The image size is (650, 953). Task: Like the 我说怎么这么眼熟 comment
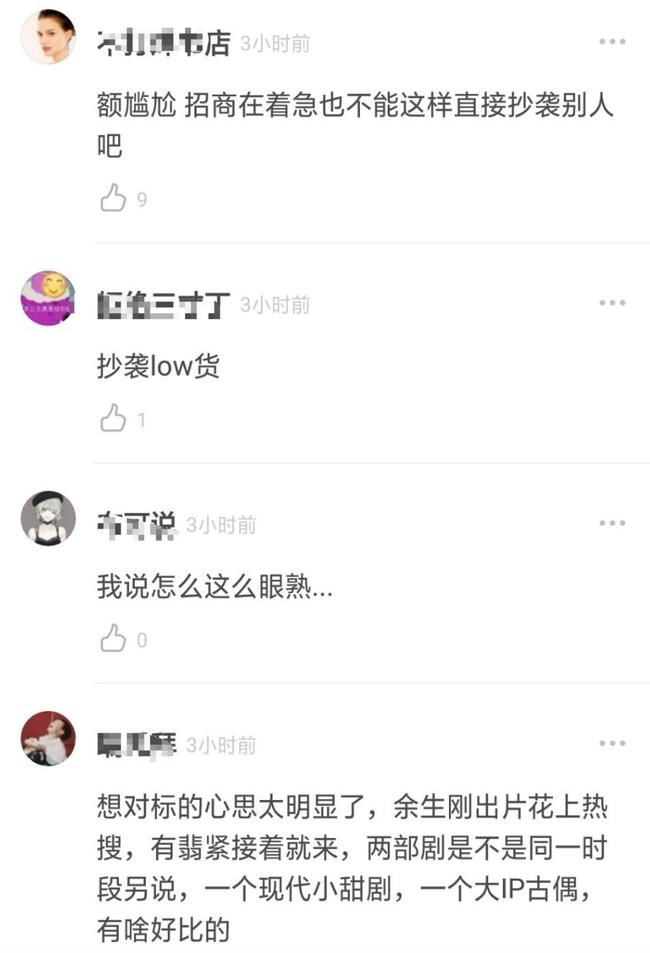[x=113, y=639]
